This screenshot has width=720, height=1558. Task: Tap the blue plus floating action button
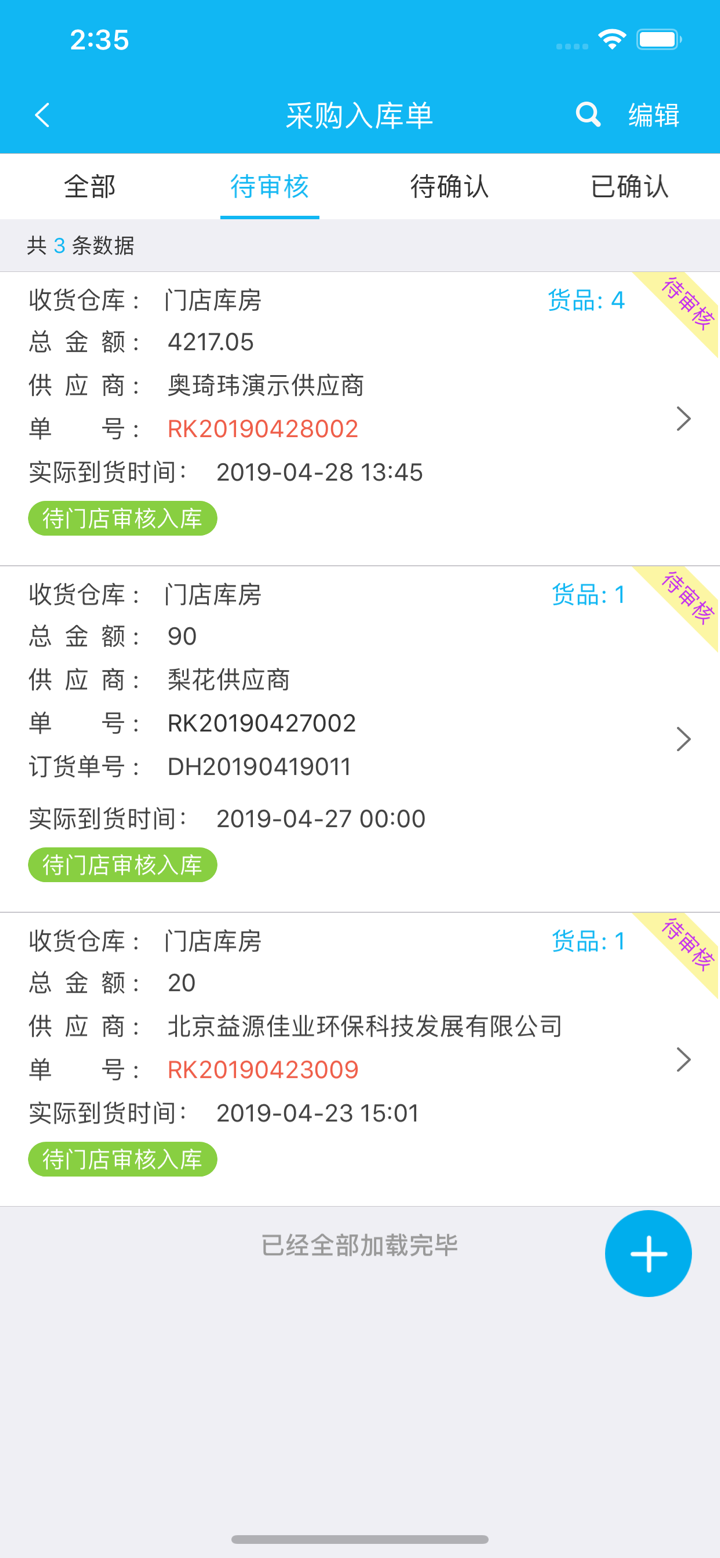coord(648,1253)
